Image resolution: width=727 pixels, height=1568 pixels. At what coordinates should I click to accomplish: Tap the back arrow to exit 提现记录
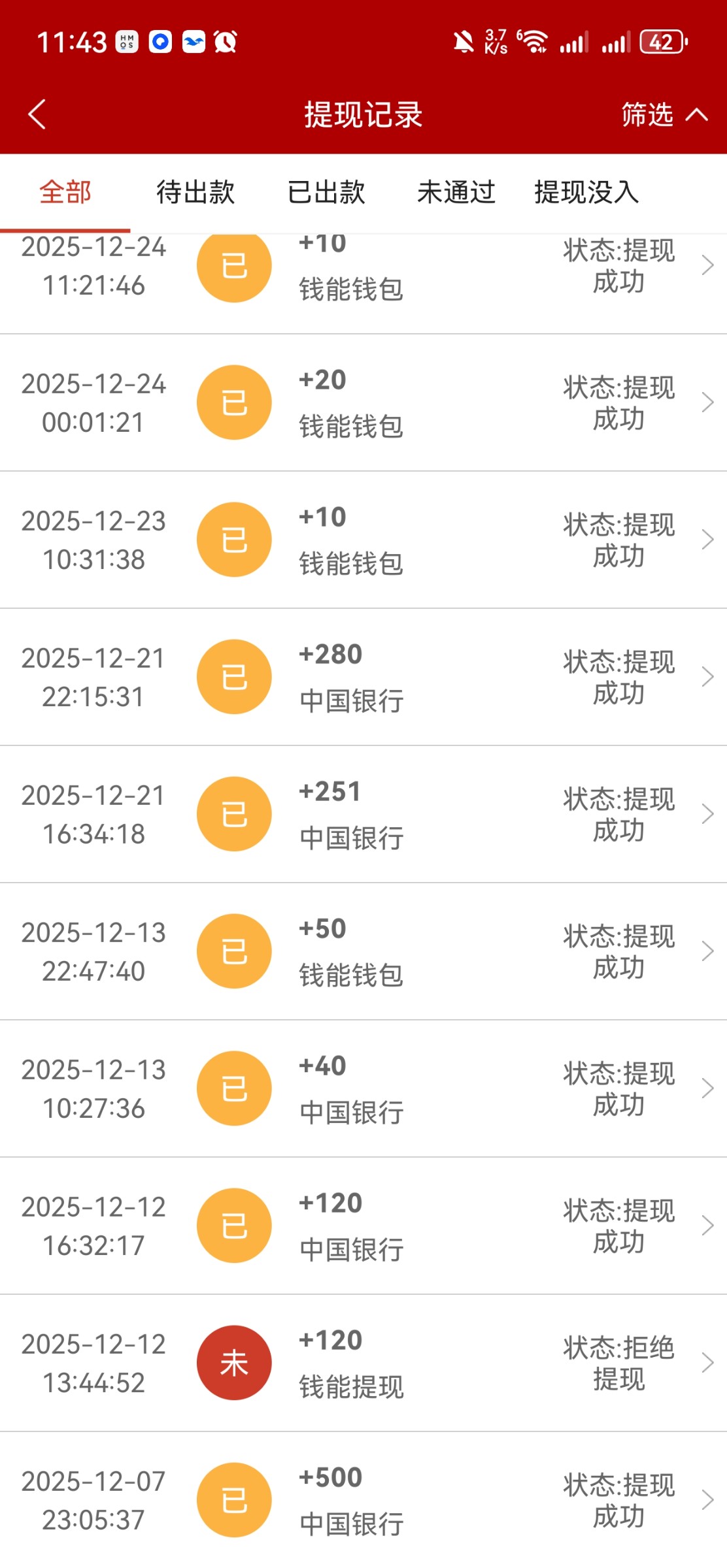point(37,115)
